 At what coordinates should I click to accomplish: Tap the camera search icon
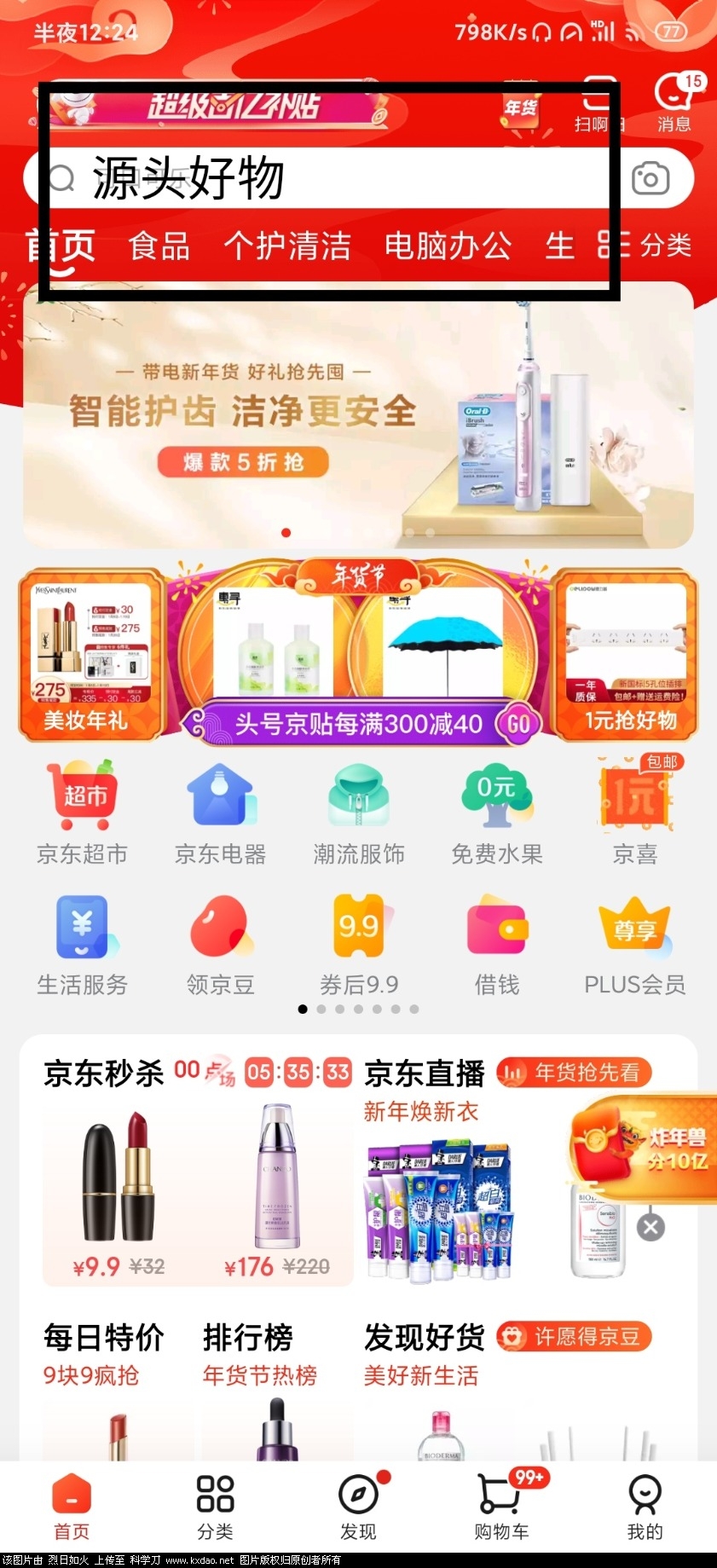click(x=650, y=178)
